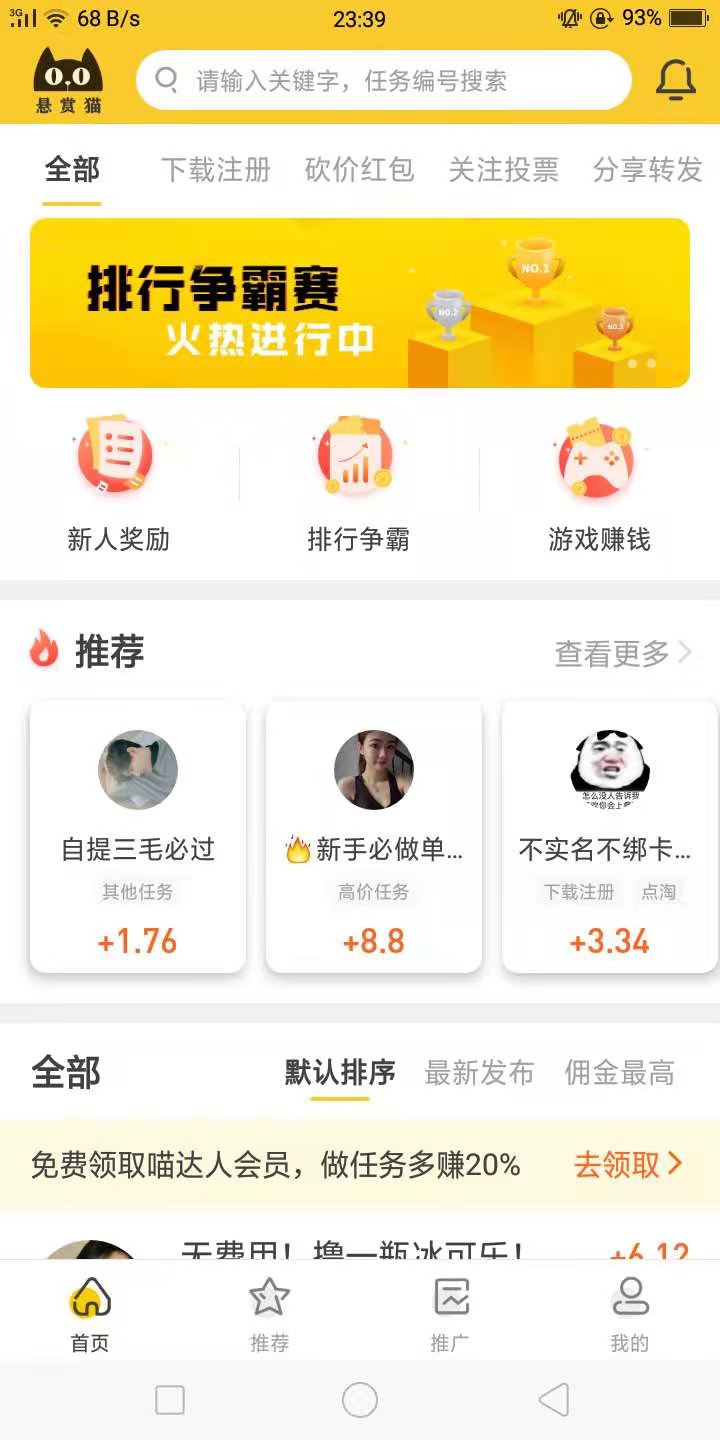
Task: Tap the keyword search box
Action: coord(384,80)
